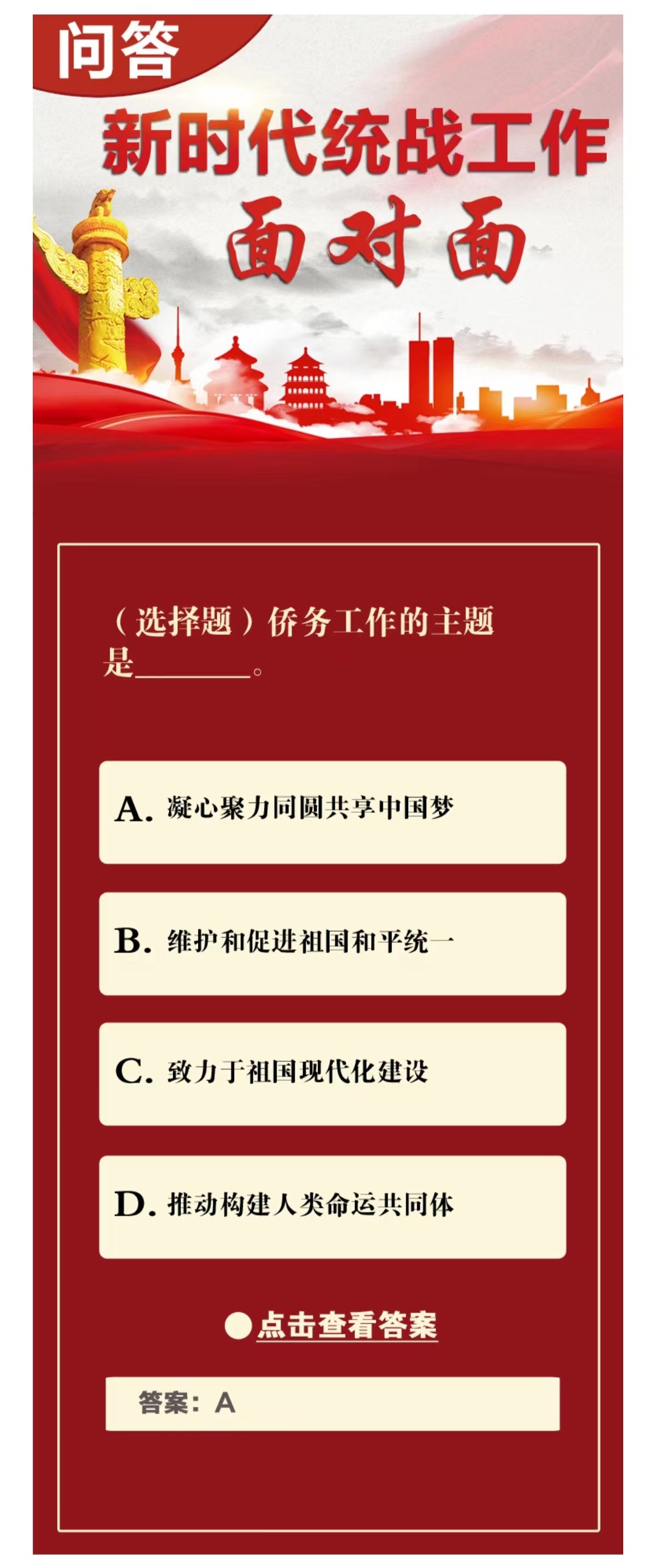
Task: Select option A 凝心聚力同圆共享中国梦
Action: (332, 812)
